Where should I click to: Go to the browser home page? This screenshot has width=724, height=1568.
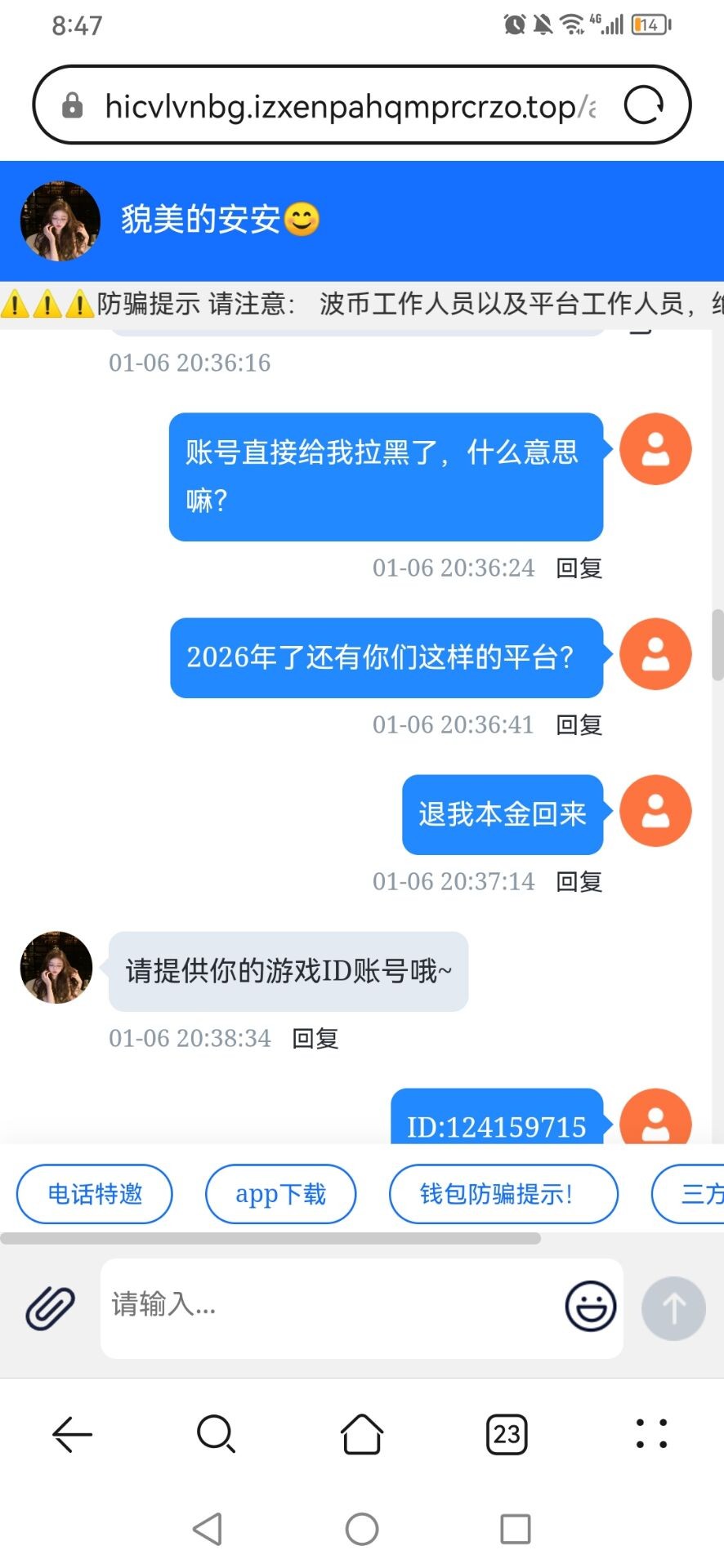pyautogui.click(x=362, y=1434)
